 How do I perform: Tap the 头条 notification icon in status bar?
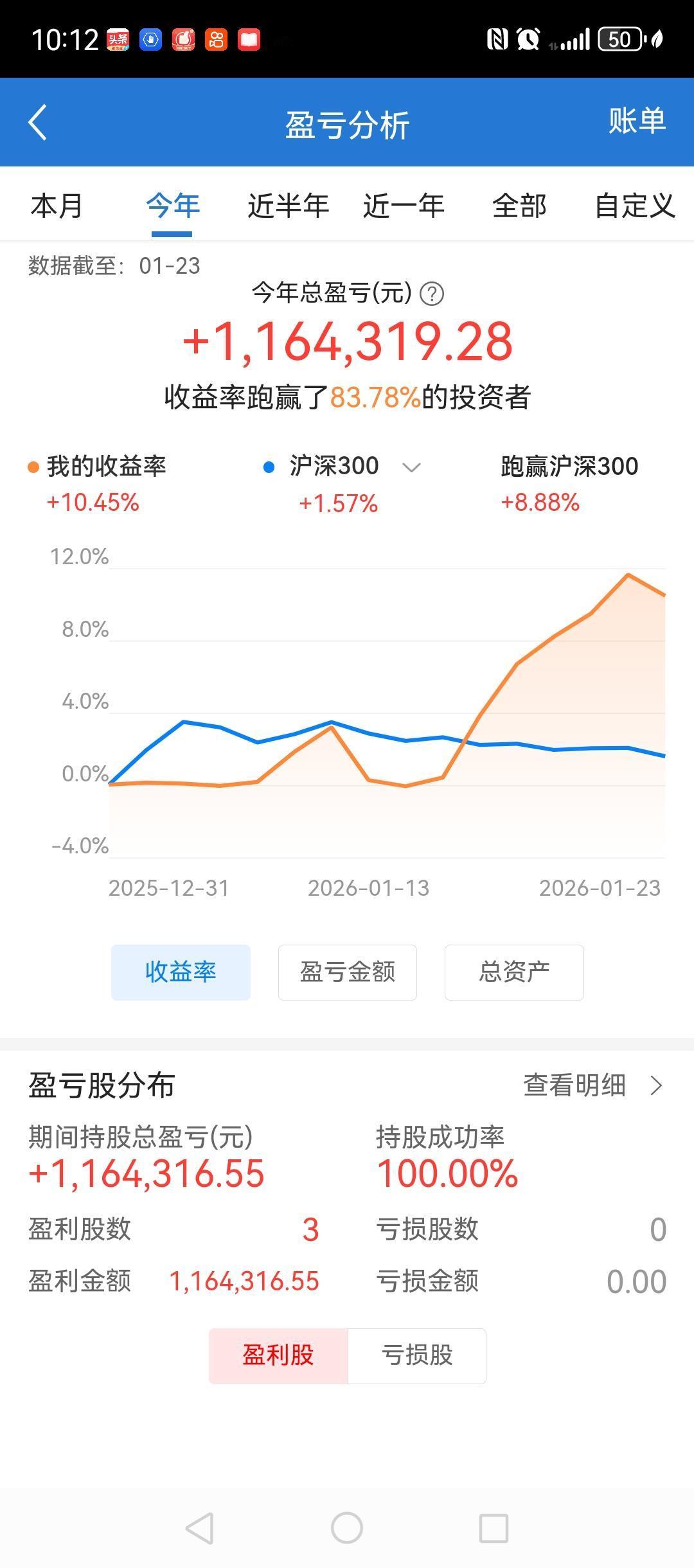coord(118,40)
